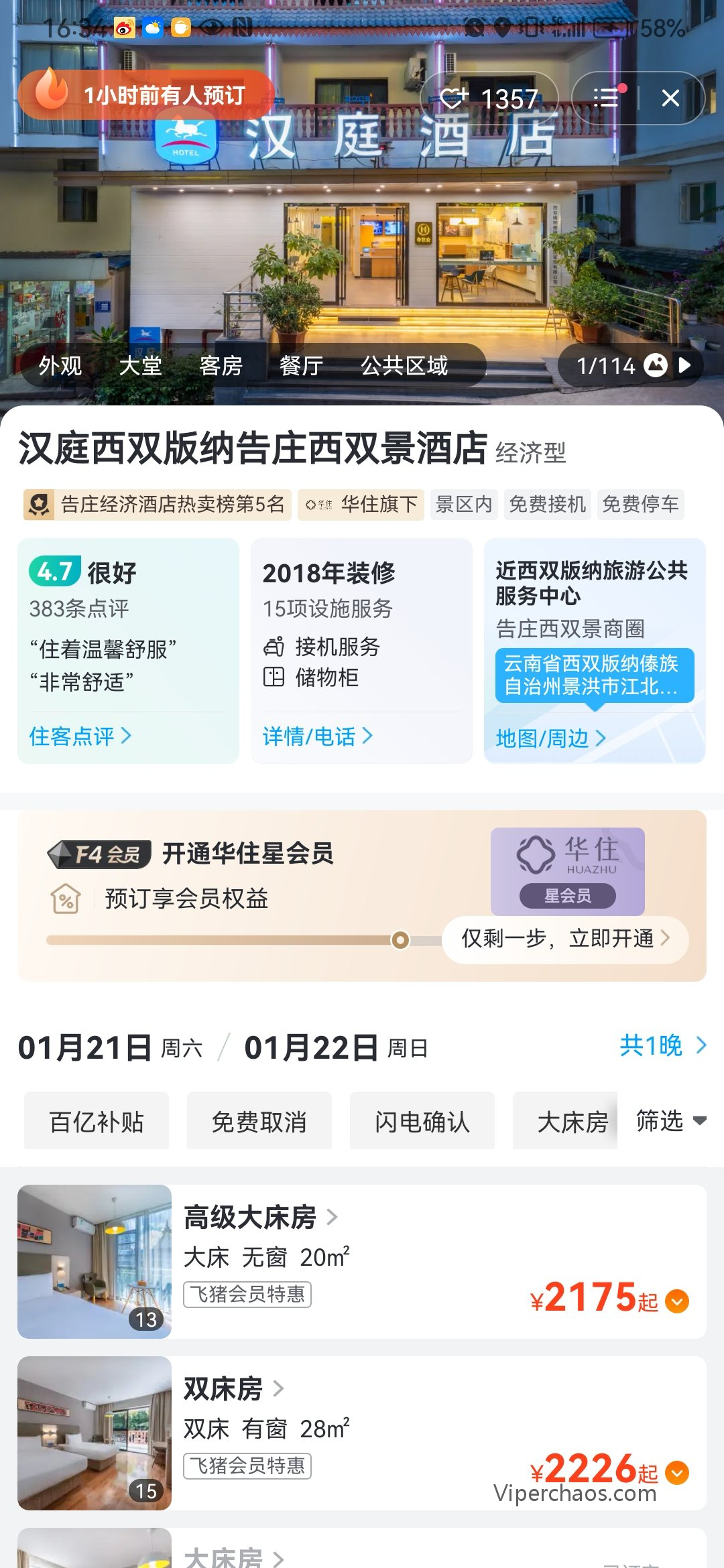Open 告庄经济酒店热卖榜第5名 ranking badge

pyautogui.click(x=157, y=505)
